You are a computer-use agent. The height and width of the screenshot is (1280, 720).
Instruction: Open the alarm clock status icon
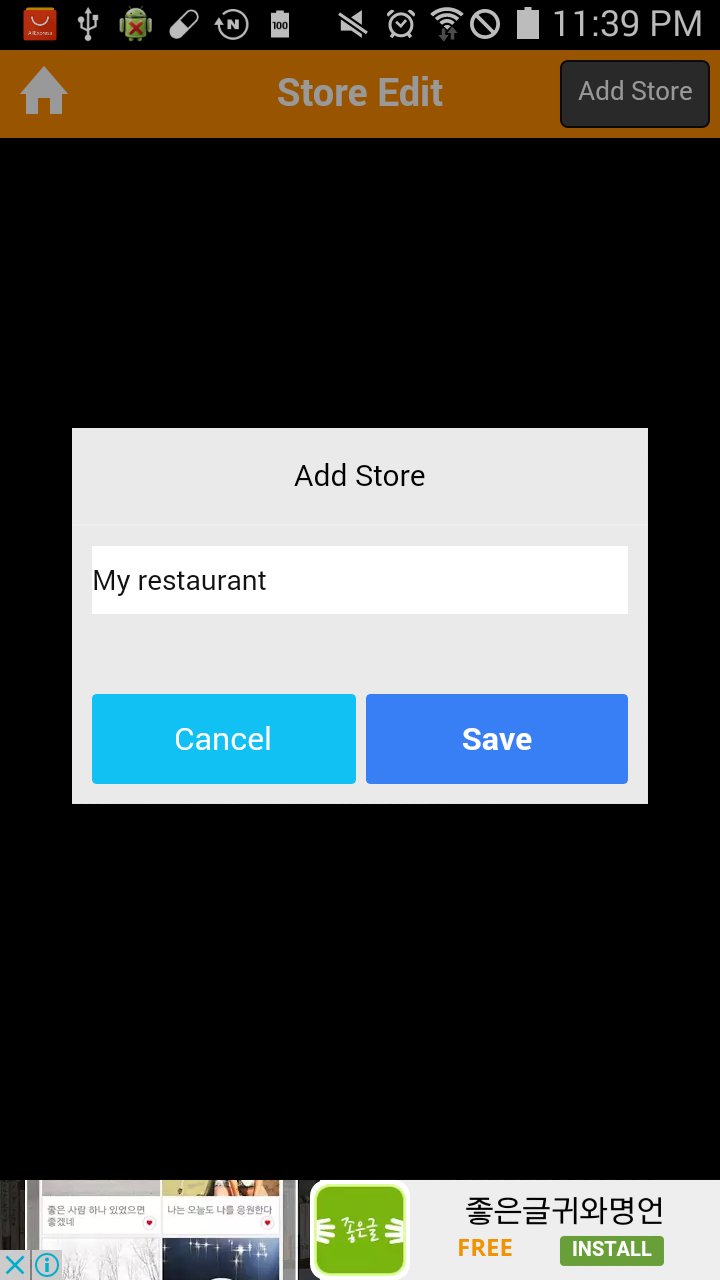tap(401, 22)
